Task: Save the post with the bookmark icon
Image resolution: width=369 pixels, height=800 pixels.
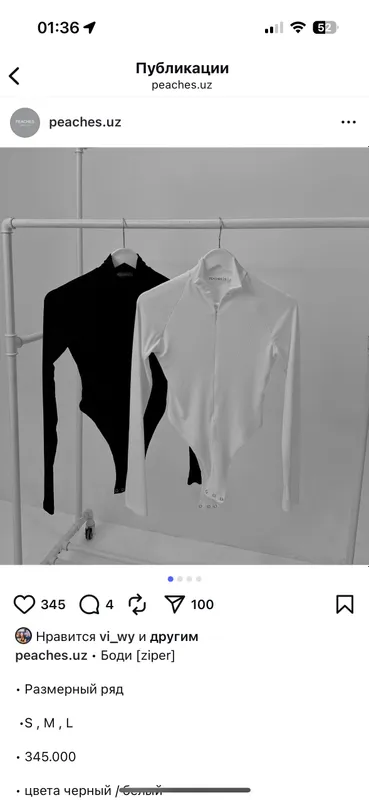Action: tap(345, 605)
